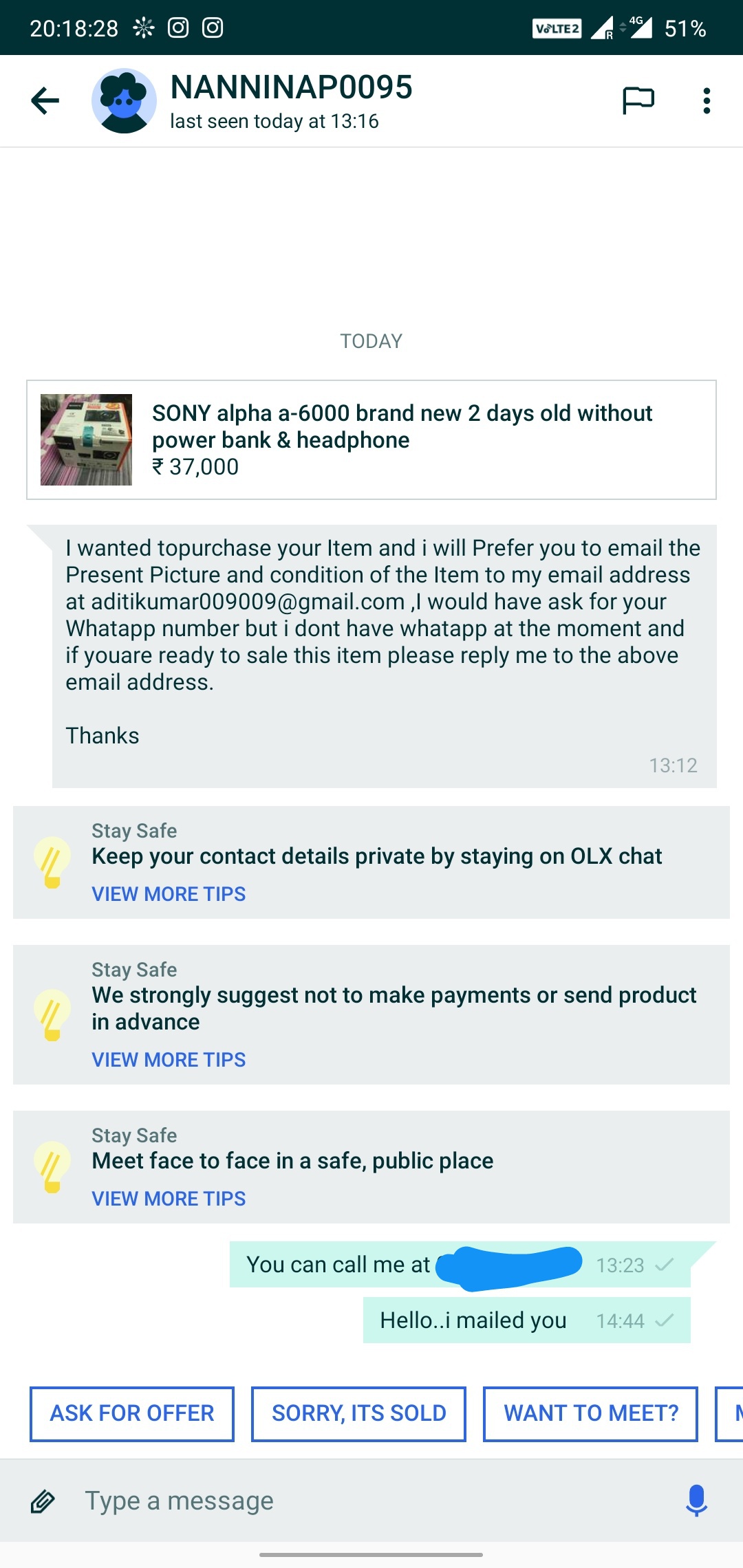The height and width of the screenshot is (1568, 743).
Task: Open the SONY alpha a-6000 ad card
Action: pos(371,439)
